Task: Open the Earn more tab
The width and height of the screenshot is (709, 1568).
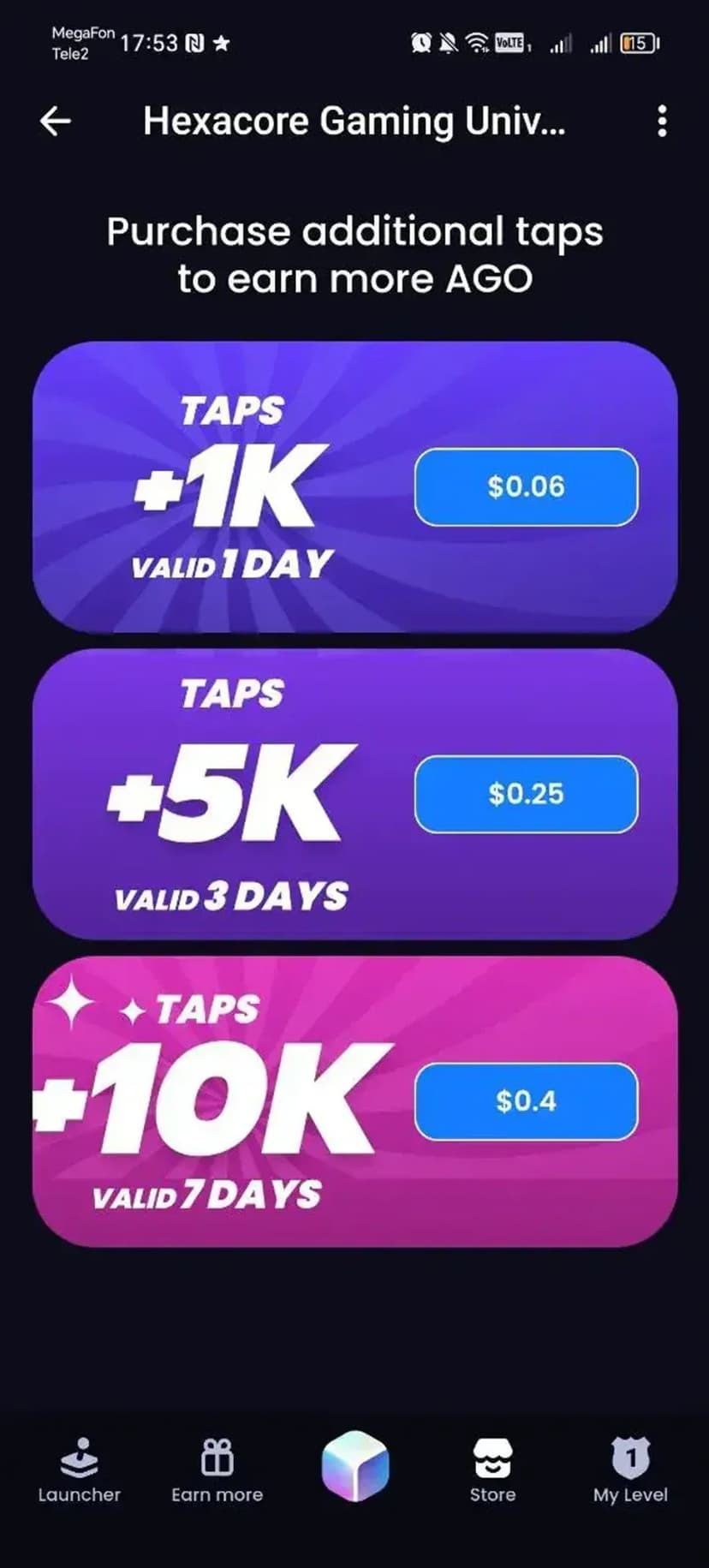Action: click(x=217, y=1470)
